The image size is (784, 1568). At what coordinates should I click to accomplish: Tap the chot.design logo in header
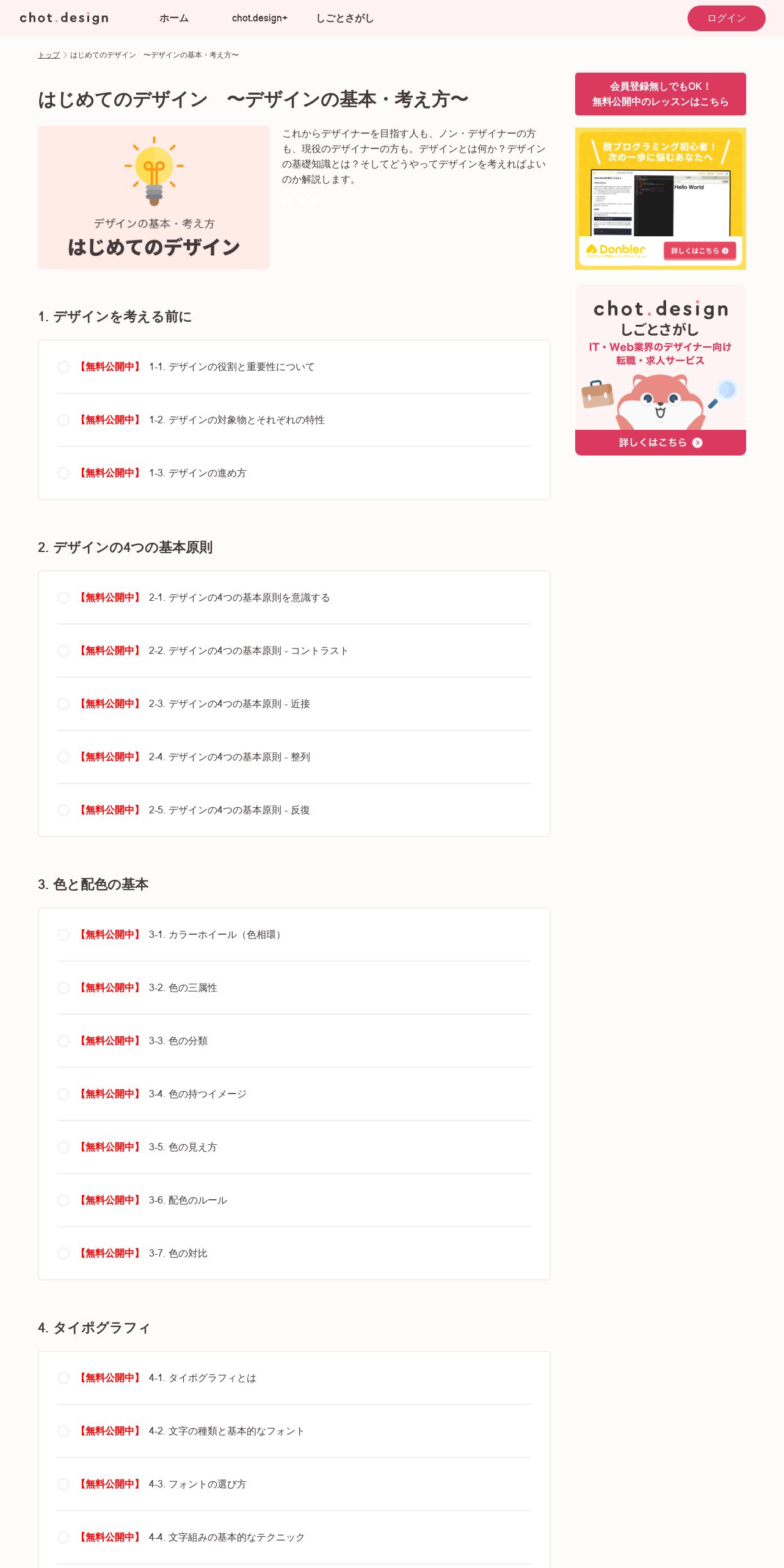point(64,18)
